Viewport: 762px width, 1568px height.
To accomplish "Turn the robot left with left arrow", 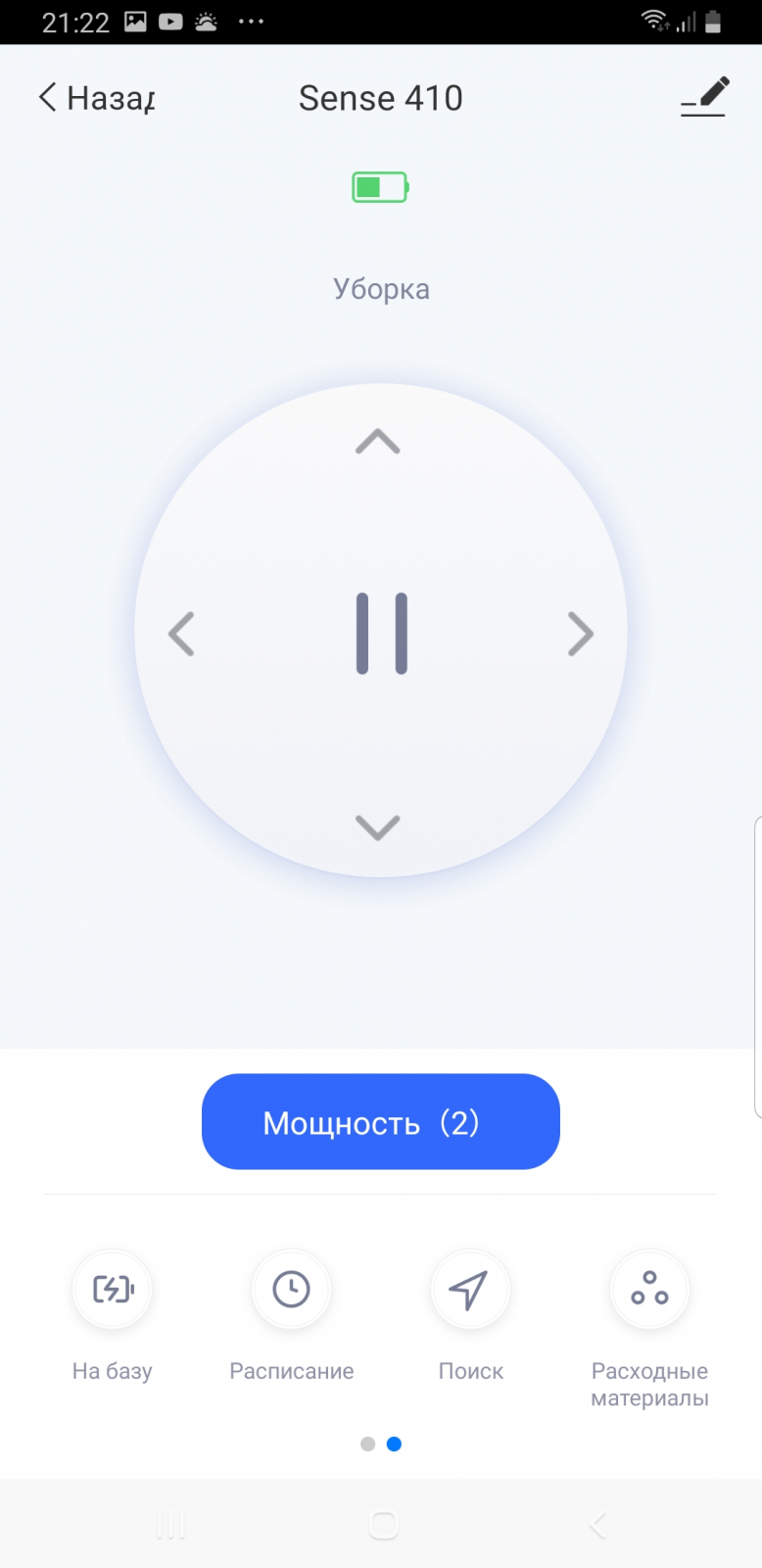I will (x=181, y=633).
